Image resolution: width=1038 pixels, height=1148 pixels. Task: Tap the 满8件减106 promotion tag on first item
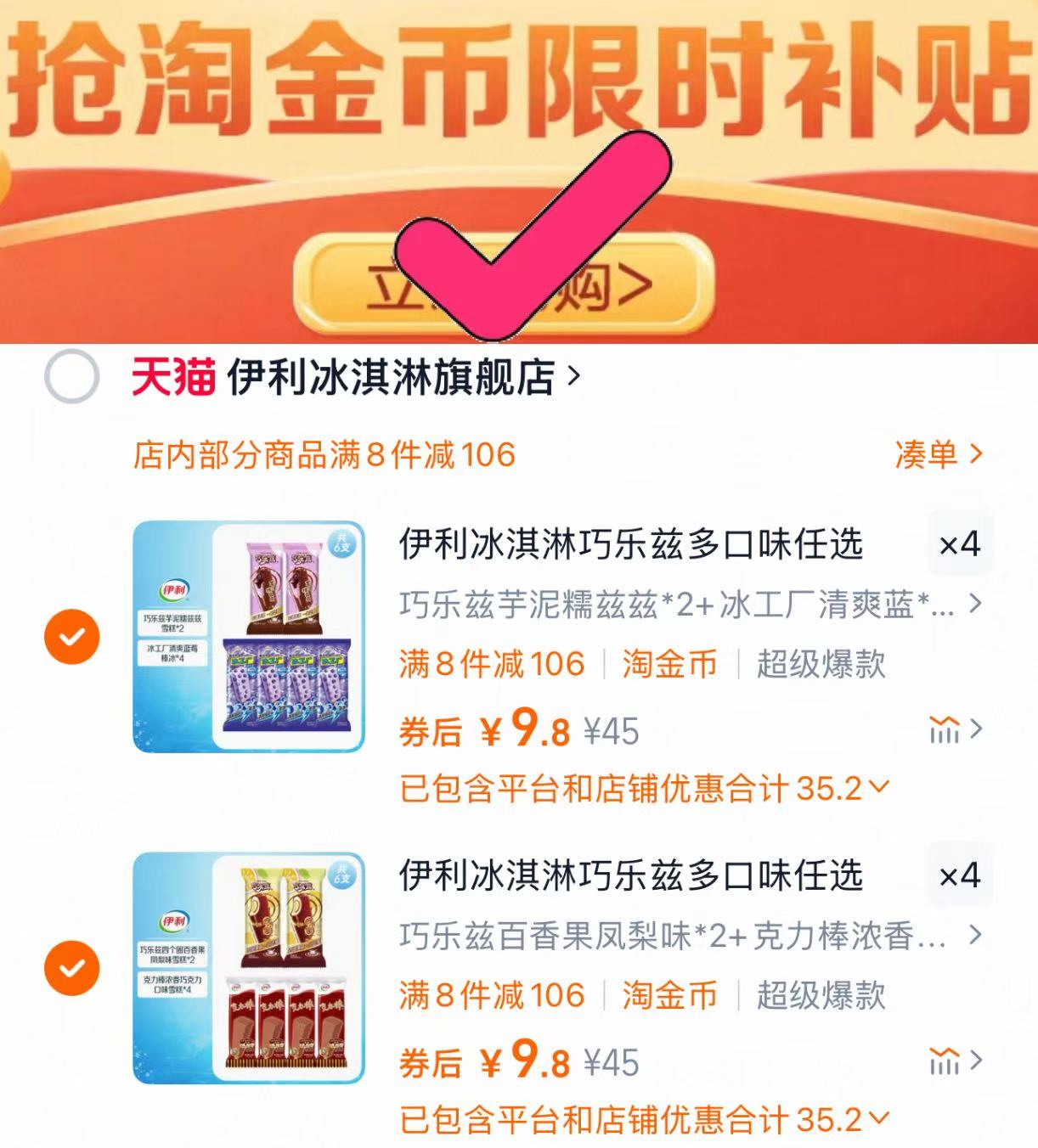pos(491,666)
